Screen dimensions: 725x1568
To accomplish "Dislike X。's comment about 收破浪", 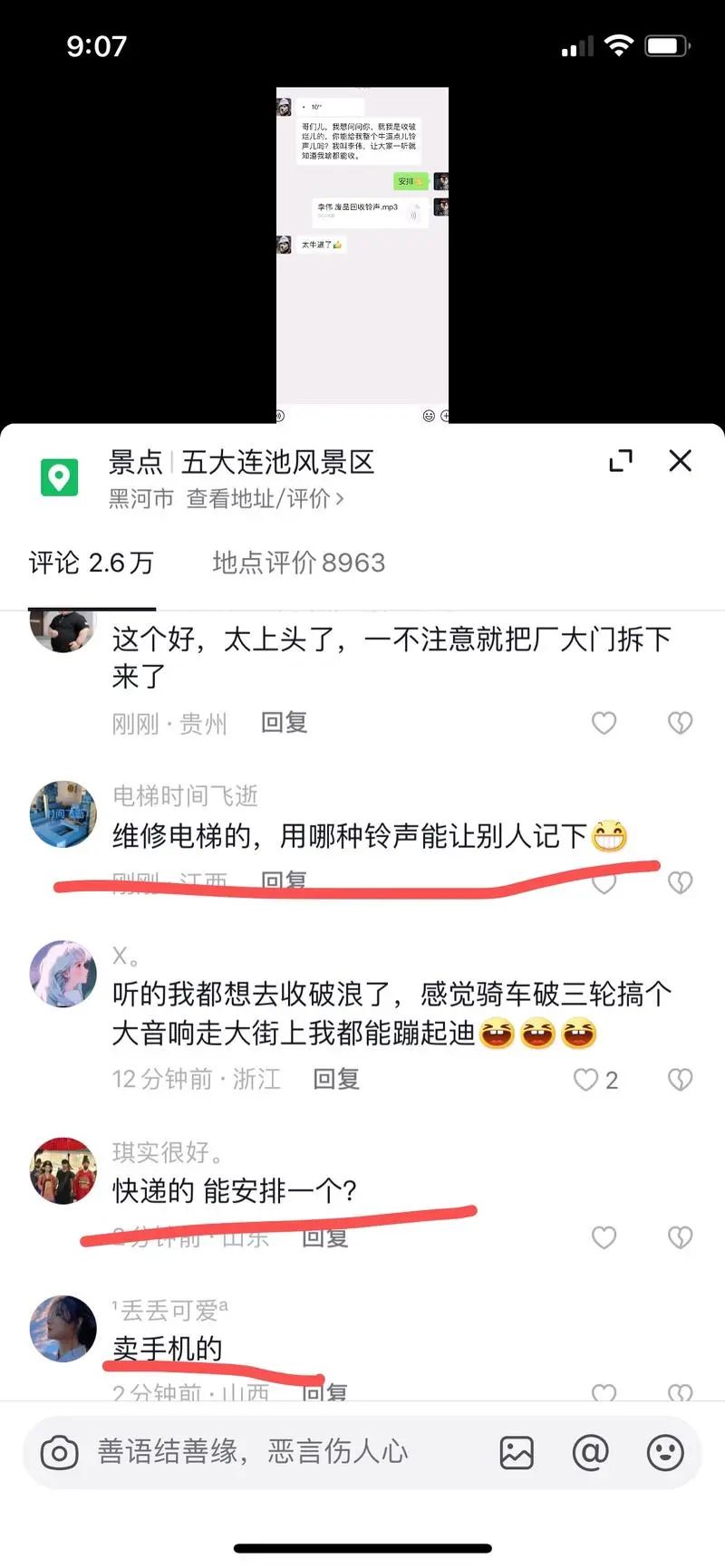I will tap(680, 1079).
